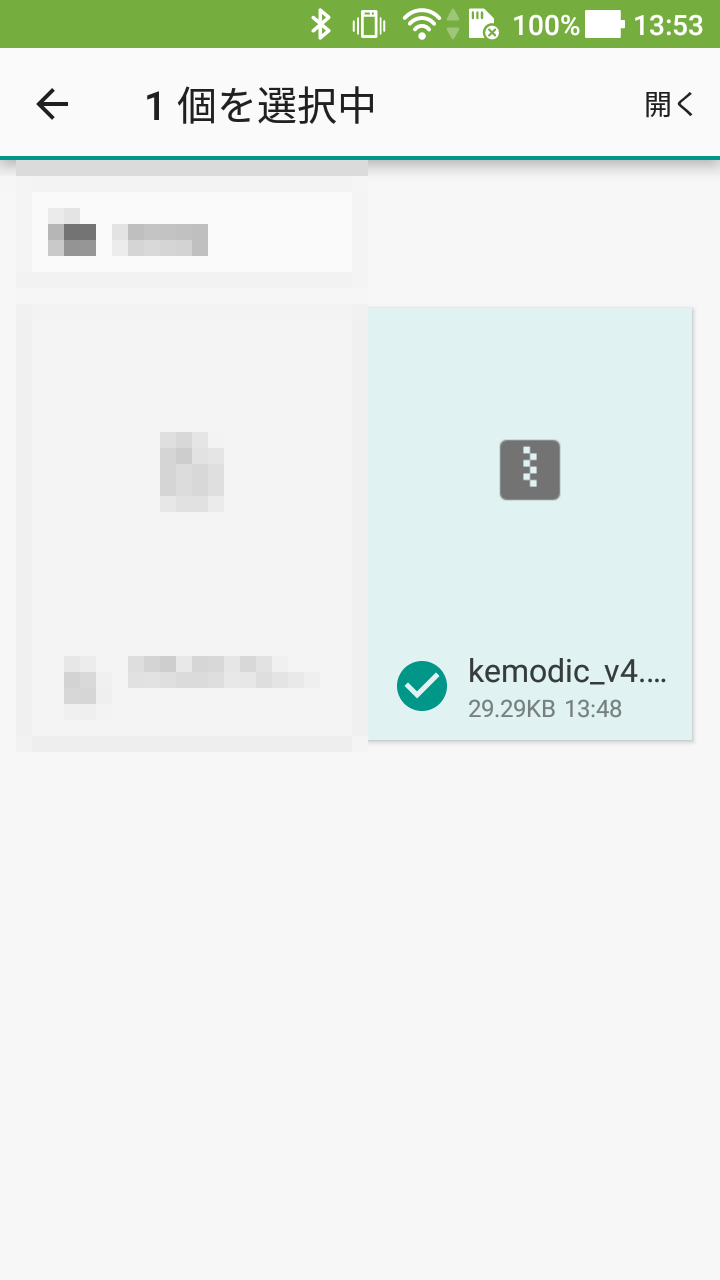The width and height of the screenshot is (720, 1280).
Task: Tap the 開く button
Action: coord(669,104)
